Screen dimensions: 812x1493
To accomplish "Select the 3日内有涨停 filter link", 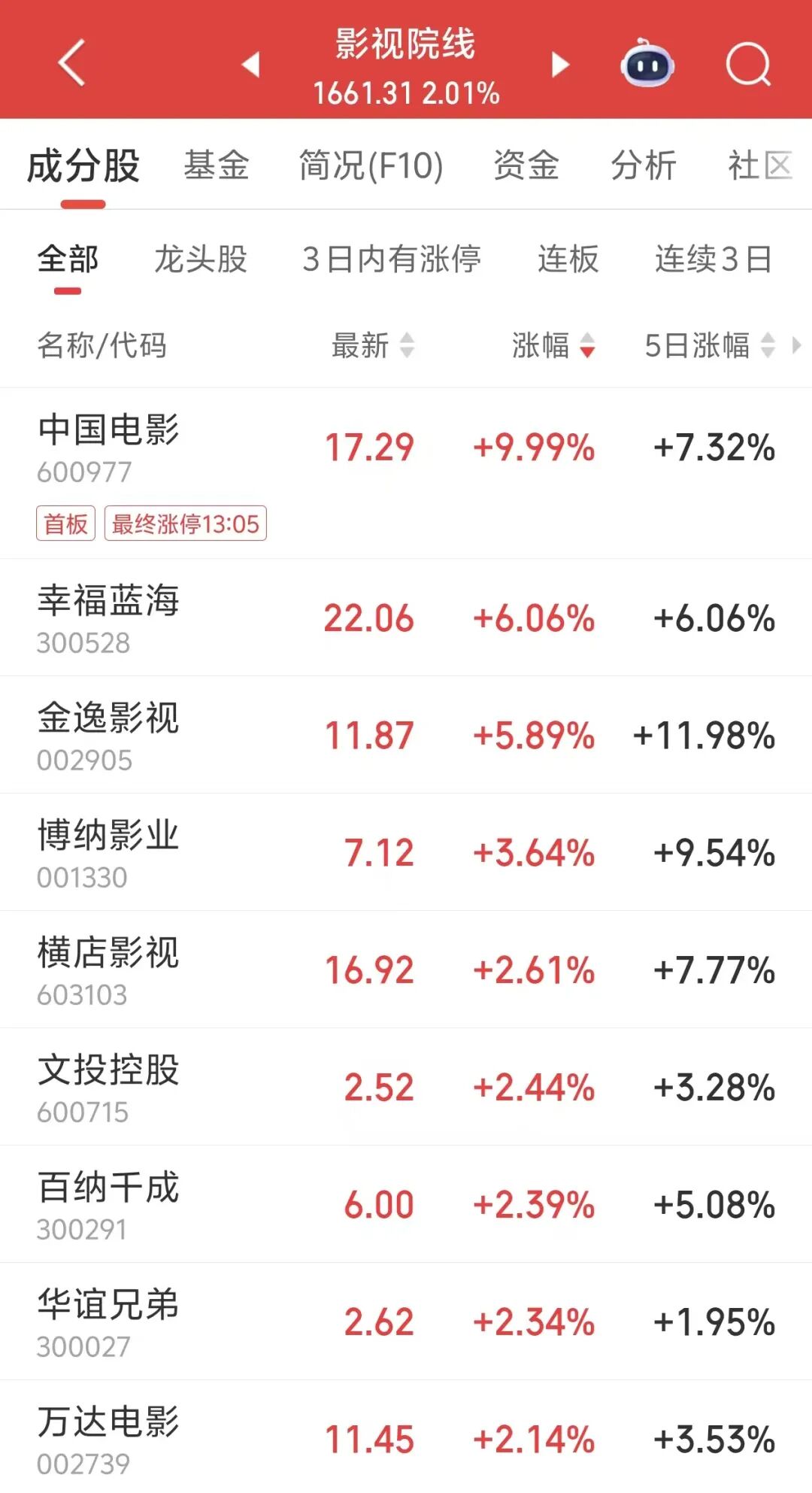I will point(392,259).
